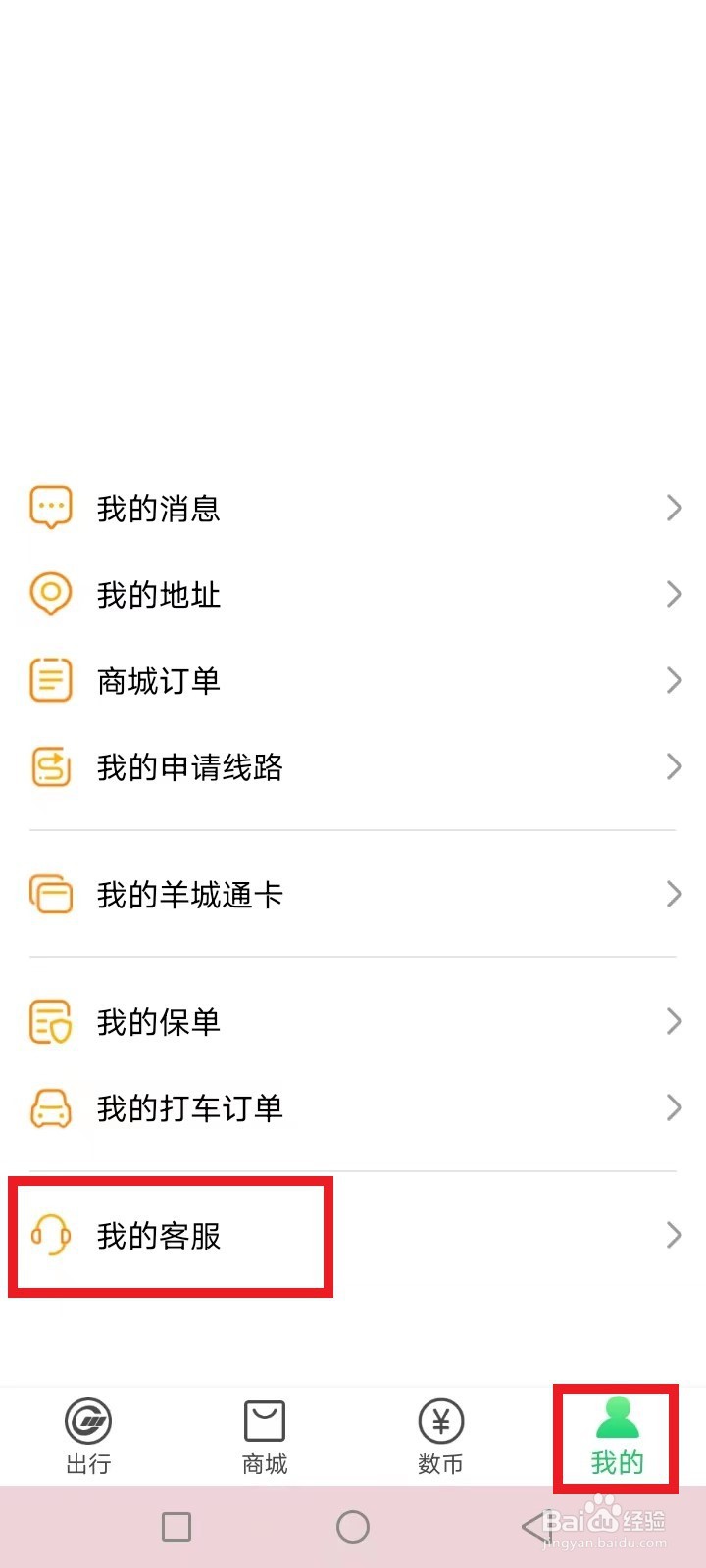Image resolution: width=706 pixels, height=1568 pixels.
Task: Open recent apps with square button
Action: pos(176,1527)
